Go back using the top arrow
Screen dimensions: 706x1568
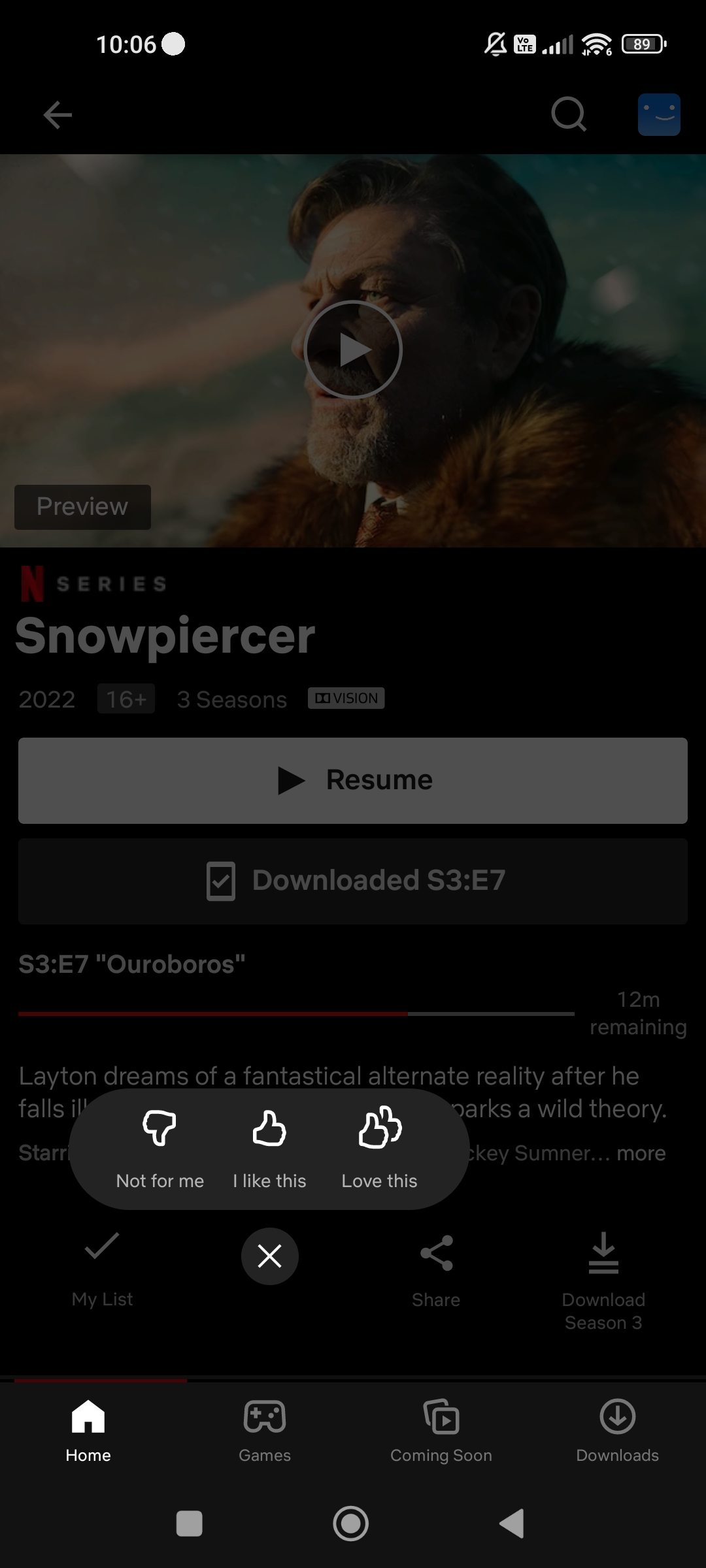click(58, 115)
